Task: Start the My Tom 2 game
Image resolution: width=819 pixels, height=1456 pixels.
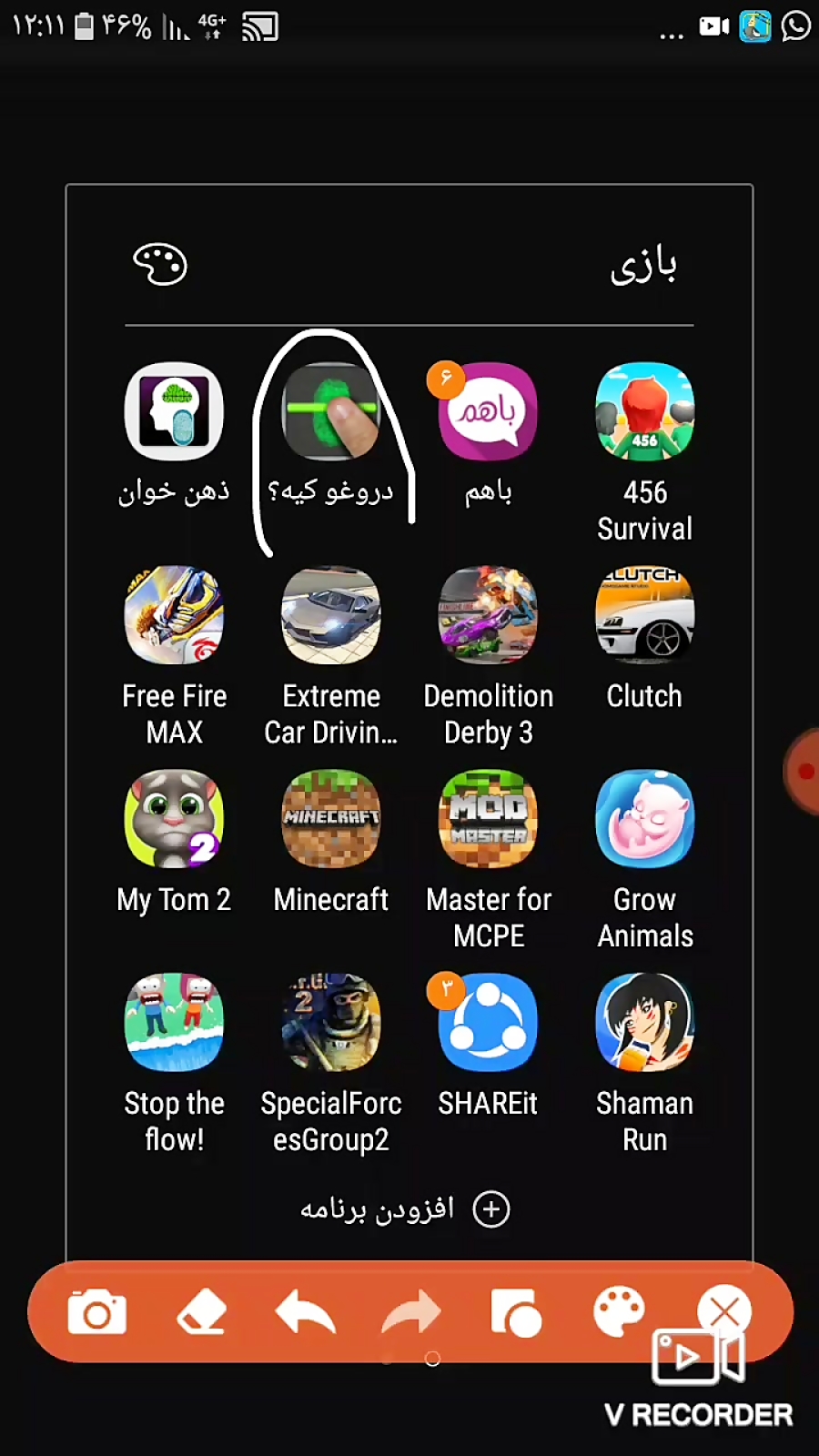Action: coord(175,817)
